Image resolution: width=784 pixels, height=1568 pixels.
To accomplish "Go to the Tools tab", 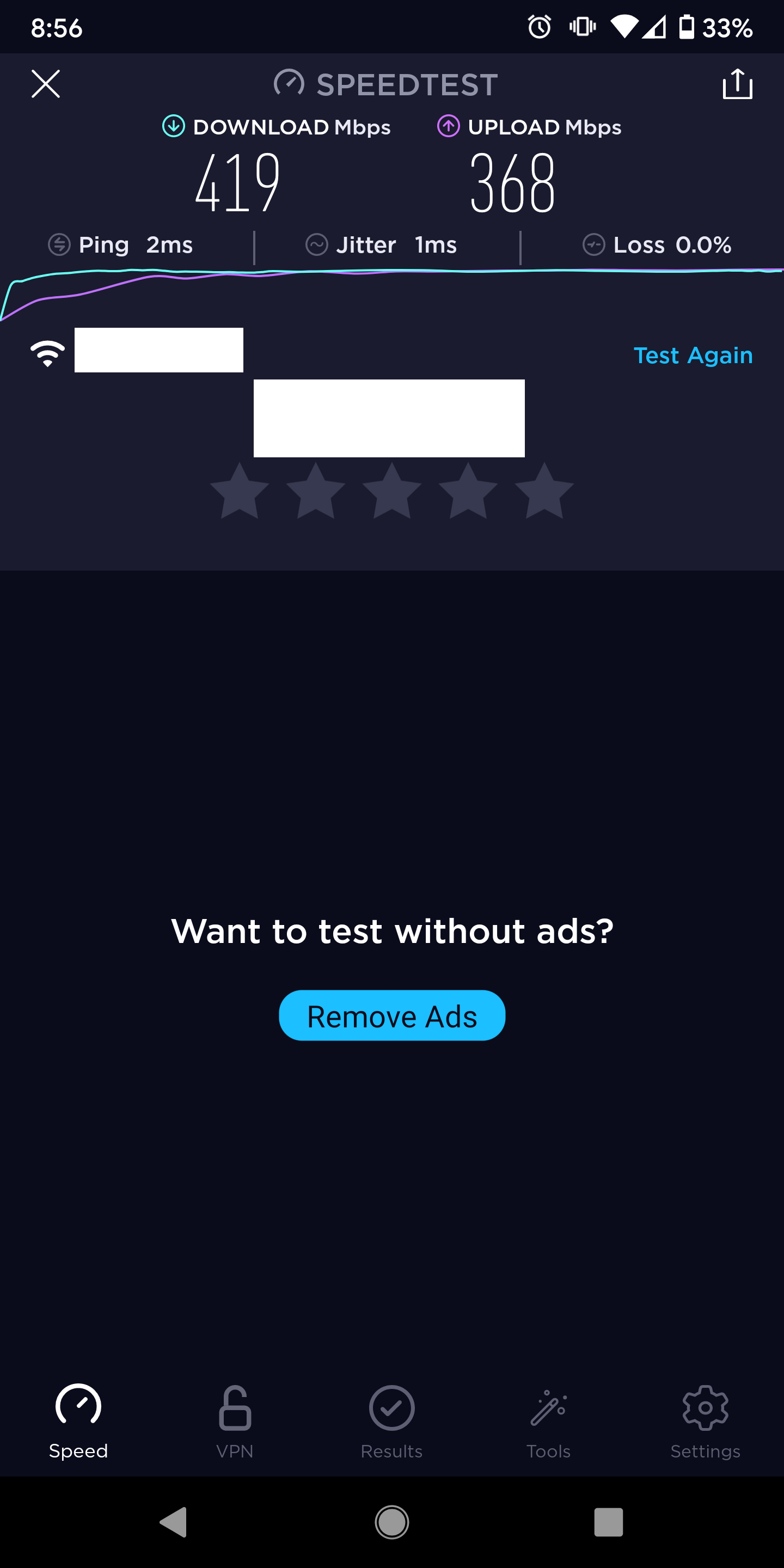I will (548, 1423).
